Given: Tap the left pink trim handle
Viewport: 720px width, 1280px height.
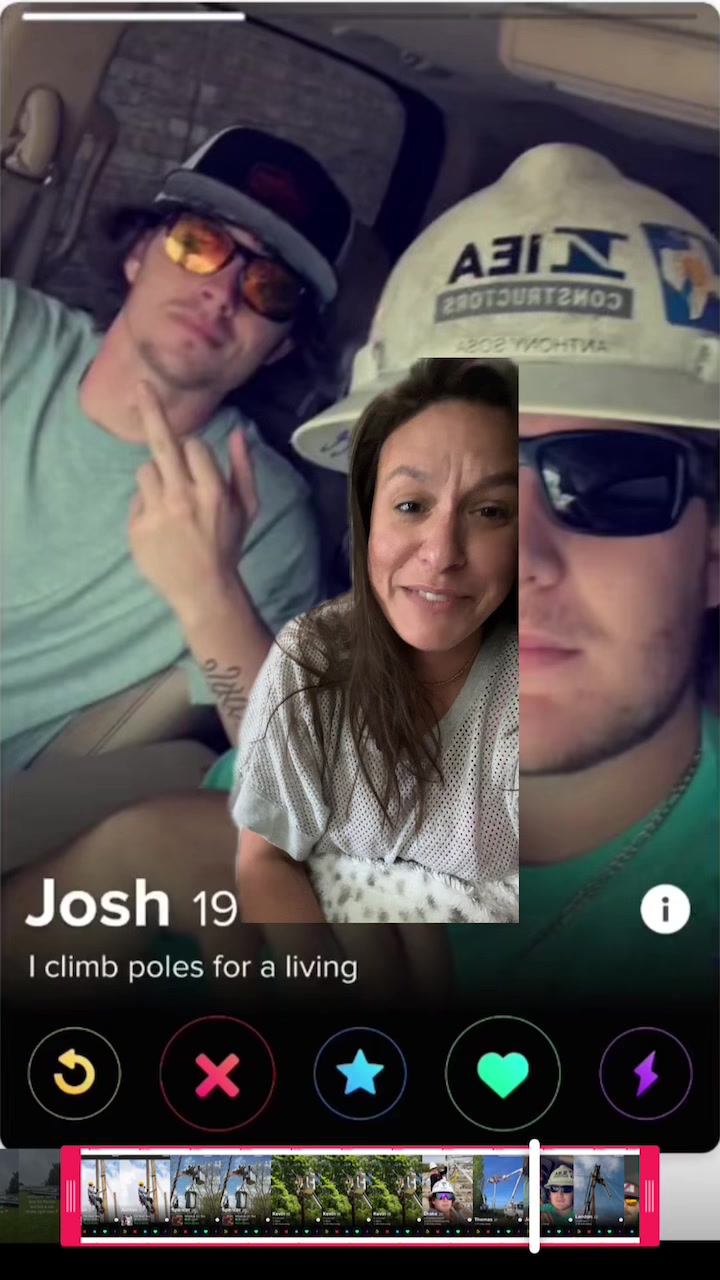Looking at the screenshot, I should (x=71, y=1196).
